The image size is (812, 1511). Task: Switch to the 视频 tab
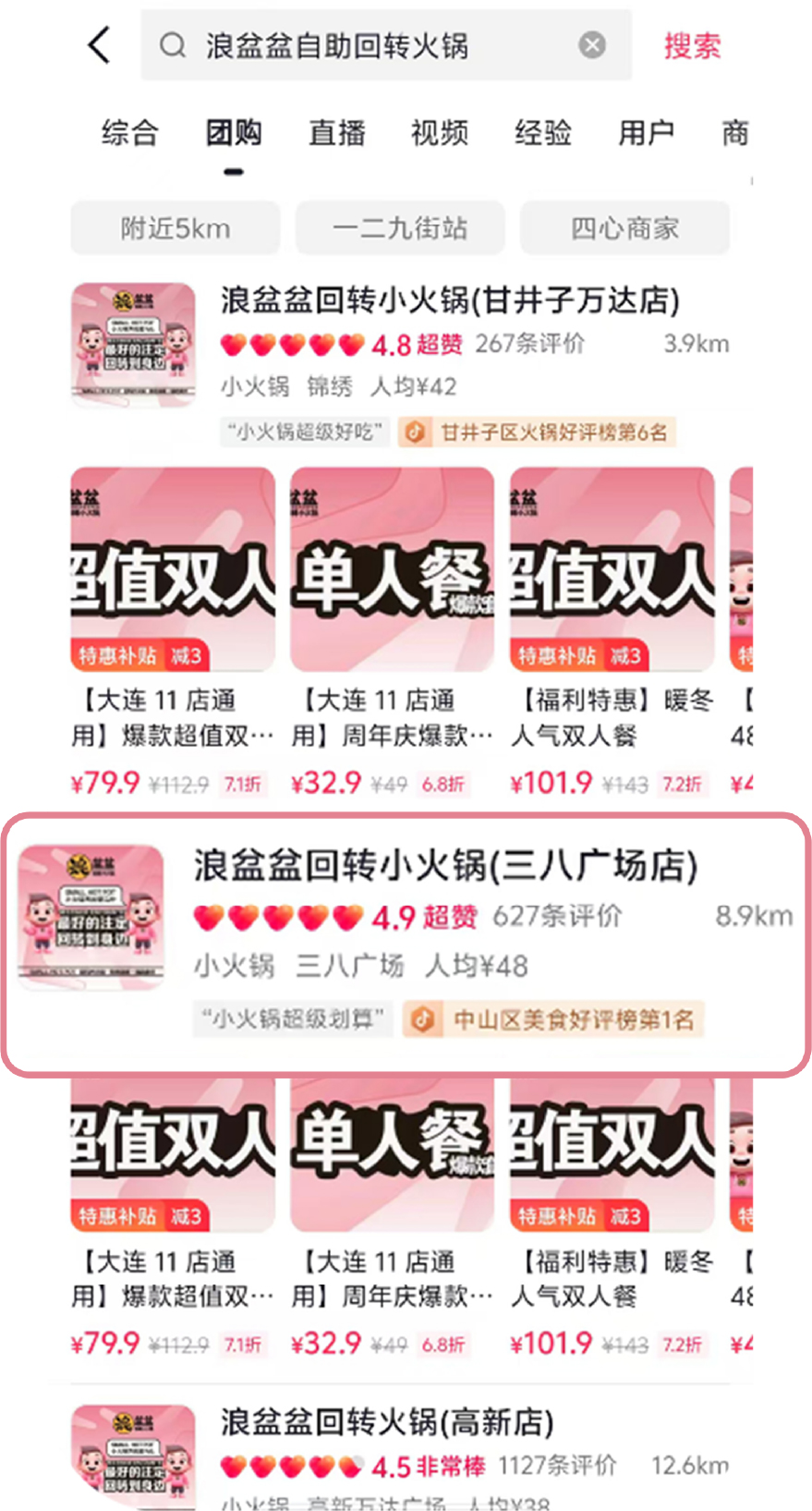[x=440, y=133]
